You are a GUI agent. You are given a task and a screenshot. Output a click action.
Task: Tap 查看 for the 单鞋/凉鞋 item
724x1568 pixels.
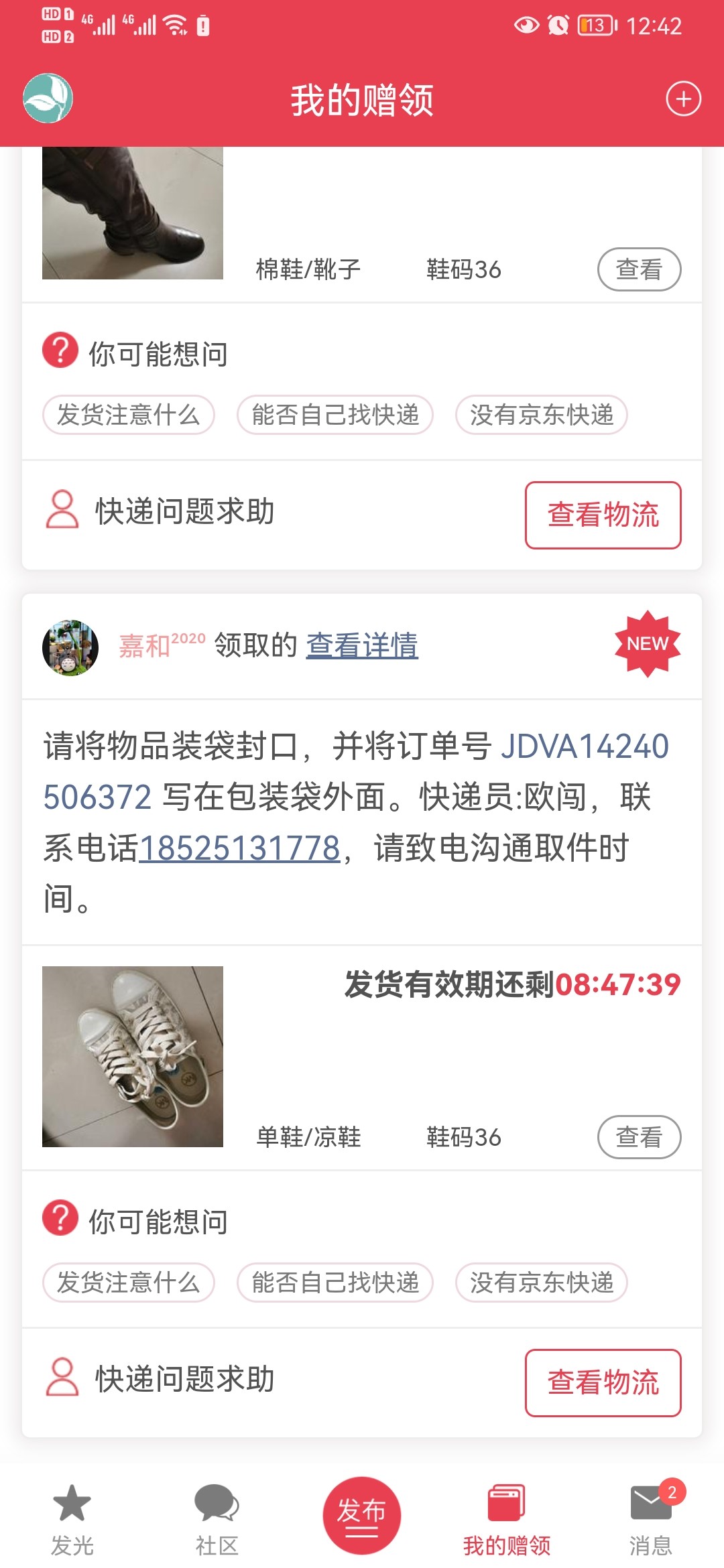coord(639,1136)
